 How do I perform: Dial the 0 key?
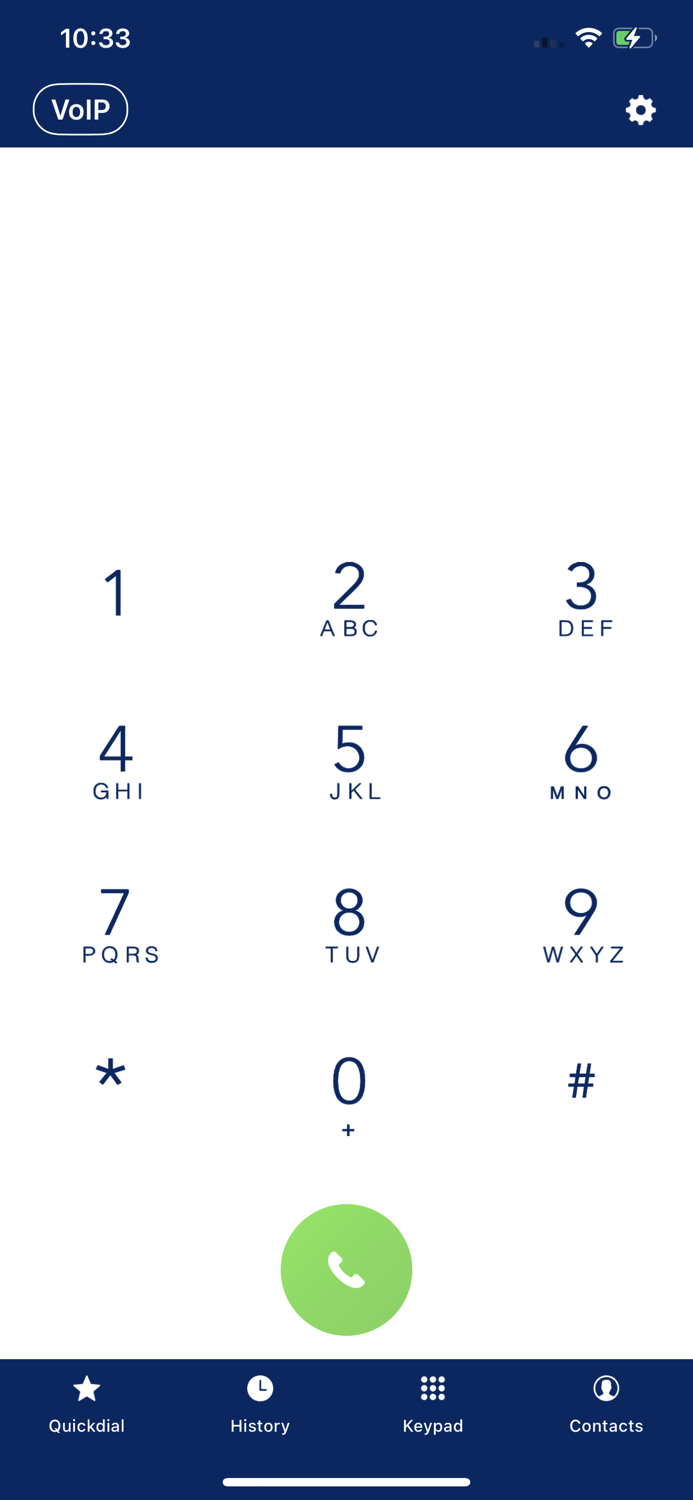349,1093
